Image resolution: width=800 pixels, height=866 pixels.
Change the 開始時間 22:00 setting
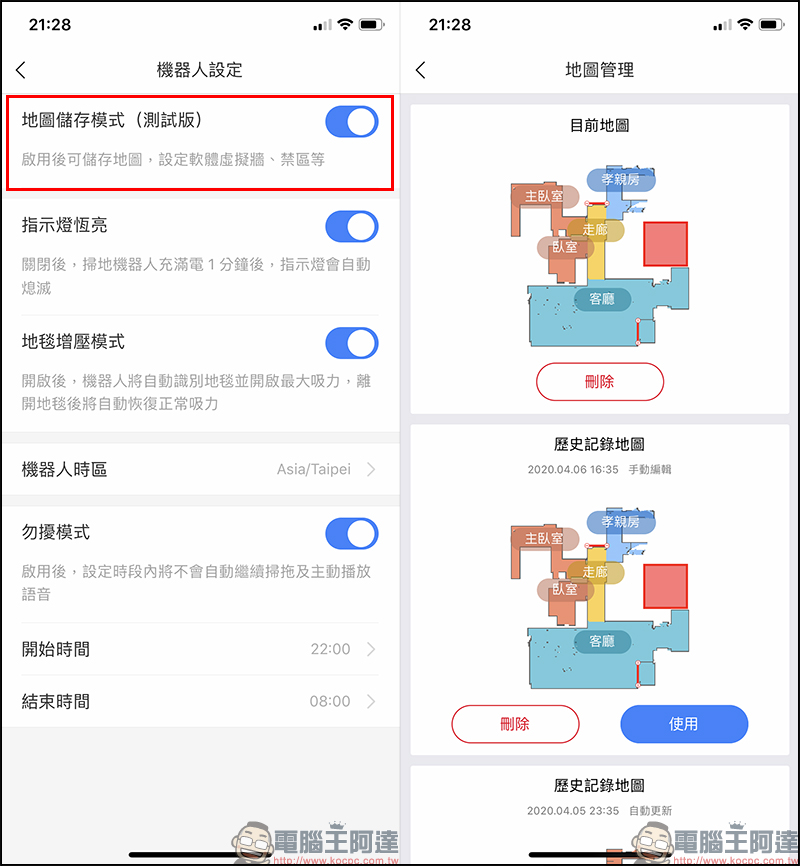200,649
